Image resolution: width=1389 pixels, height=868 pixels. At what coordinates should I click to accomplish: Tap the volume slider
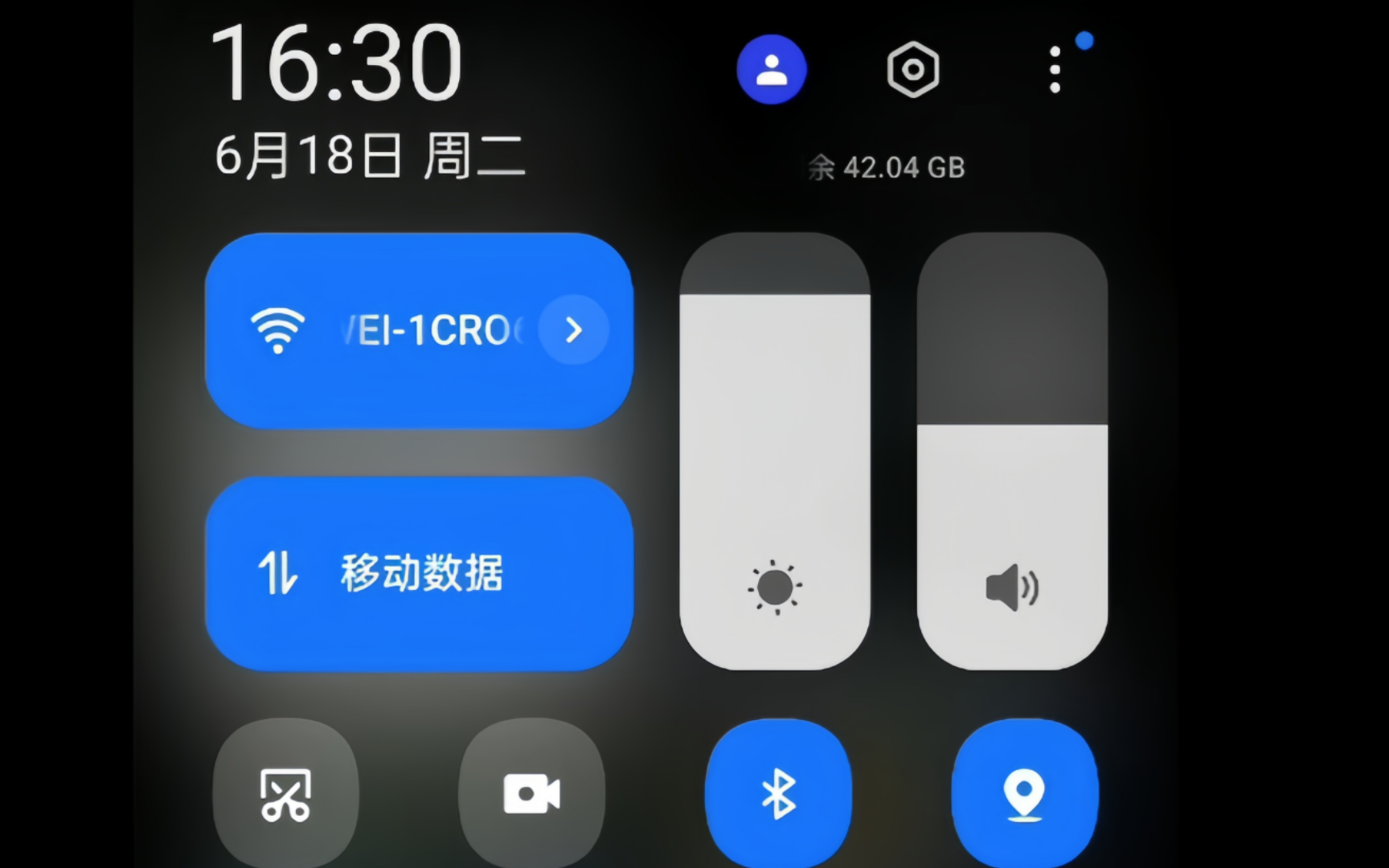(1012, 452)
